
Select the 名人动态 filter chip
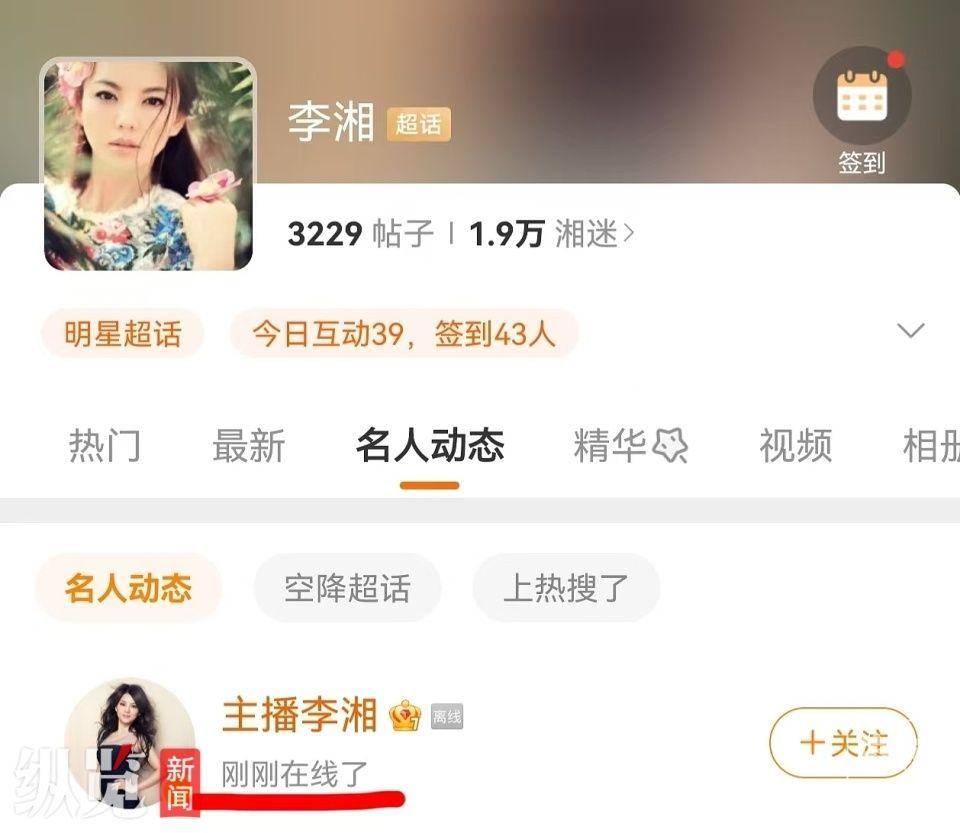(x=128, y=588)
